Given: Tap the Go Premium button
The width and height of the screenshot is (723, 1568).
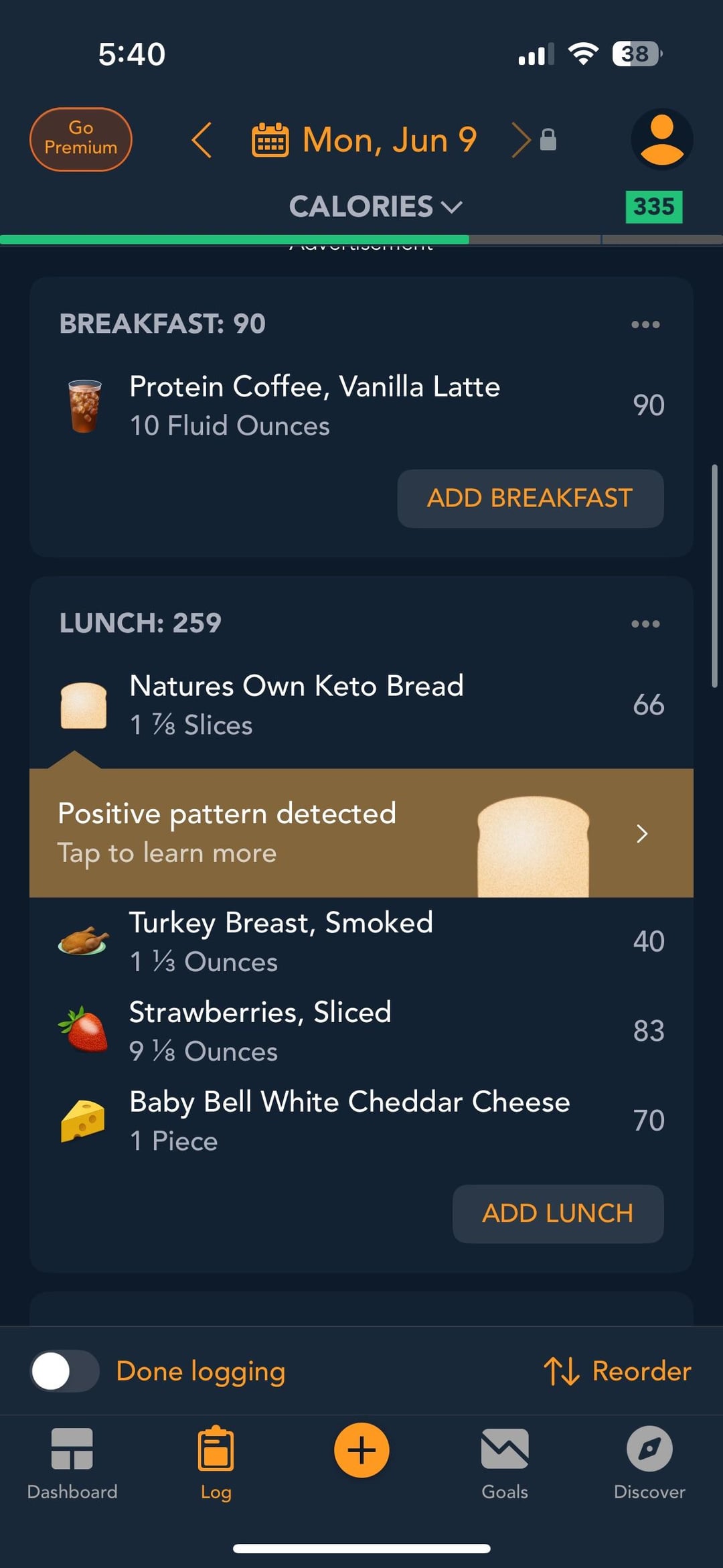Looking at the screenshot, I should pyautogui.click(x=81, y=139).
